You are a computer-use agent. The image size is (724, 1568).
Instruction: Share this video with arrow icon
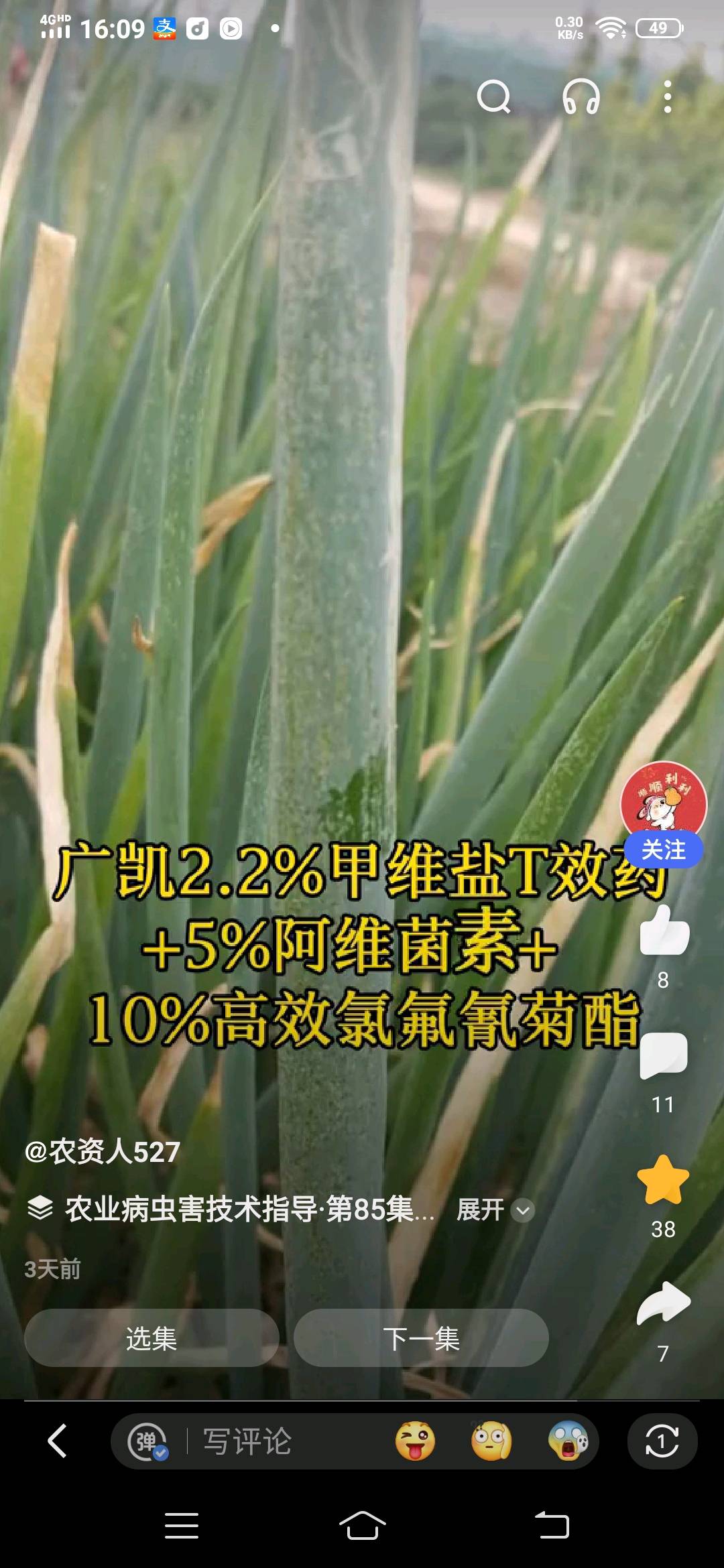coord(663,1303)
